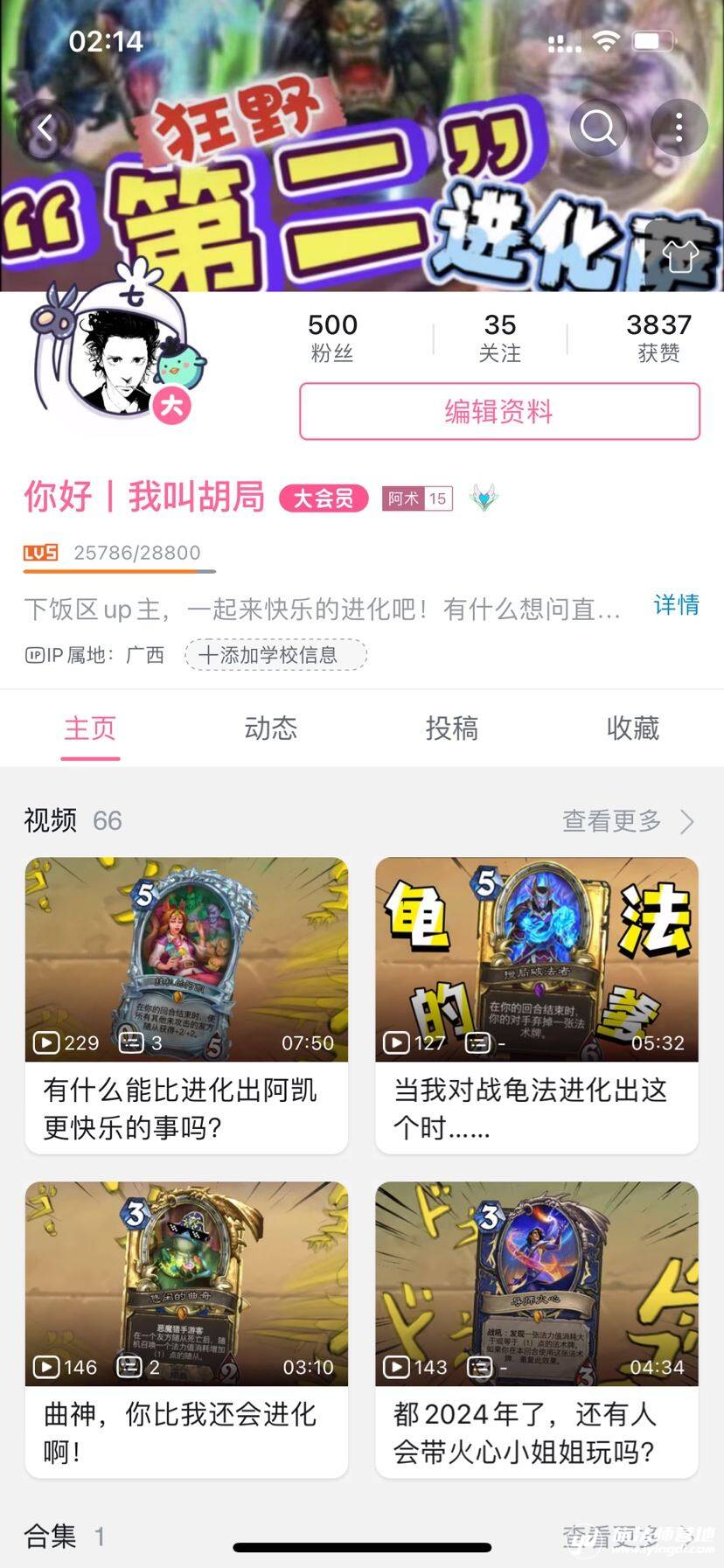Screen dimensions: 724x1568
Task: Open 查看更多 for videos
Action: (627, 821)
